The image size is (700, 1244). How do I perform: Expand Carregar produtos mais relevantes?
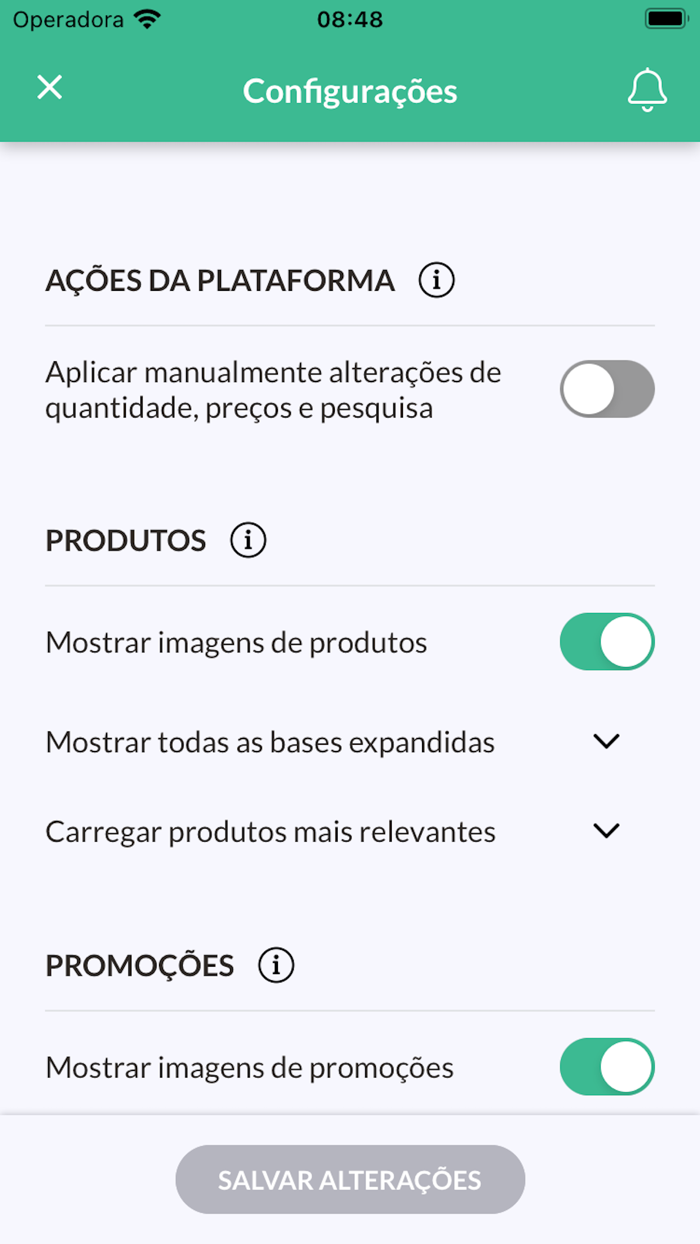pos(606,831)
